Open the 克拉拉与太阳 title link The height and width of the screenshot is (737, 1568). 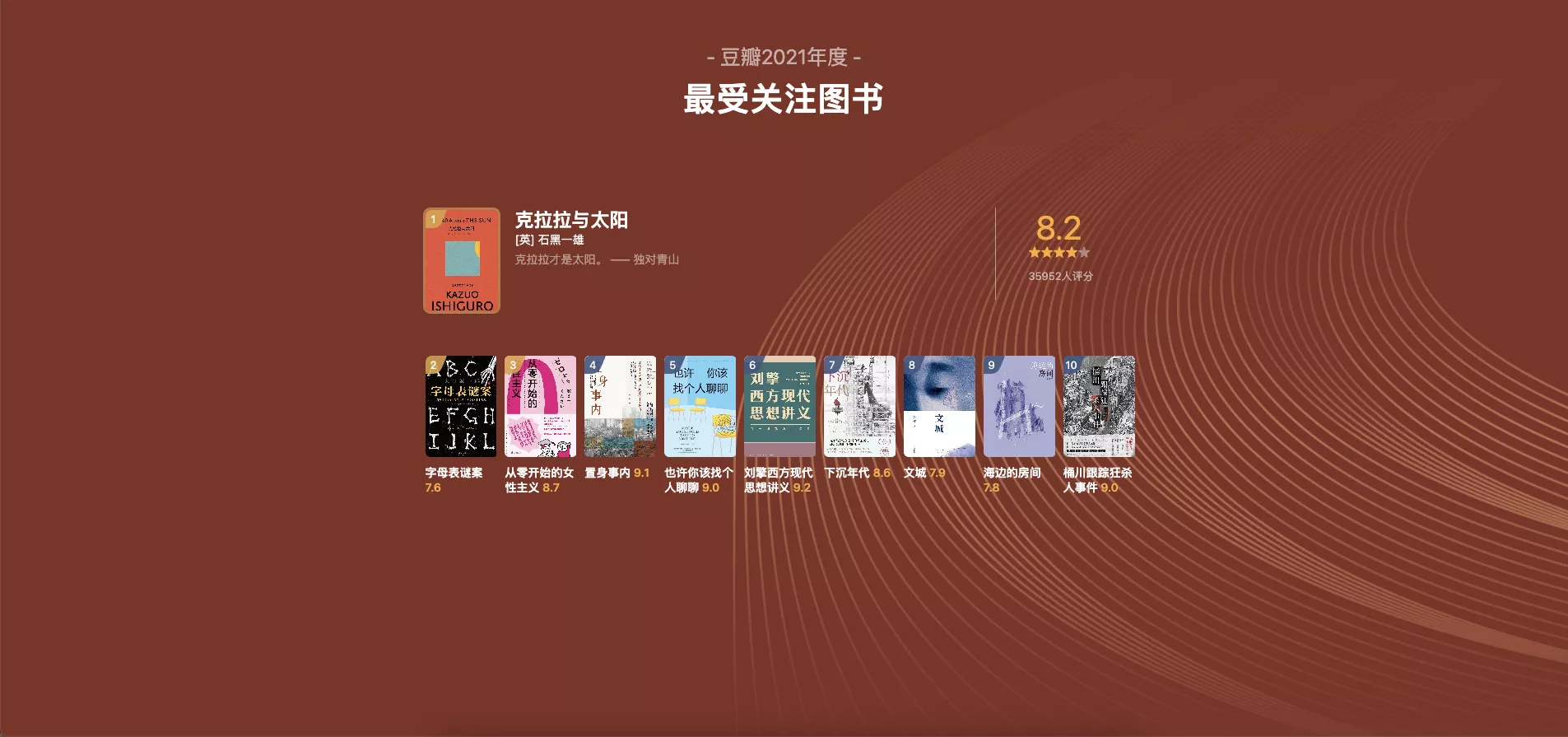(571, 220)
